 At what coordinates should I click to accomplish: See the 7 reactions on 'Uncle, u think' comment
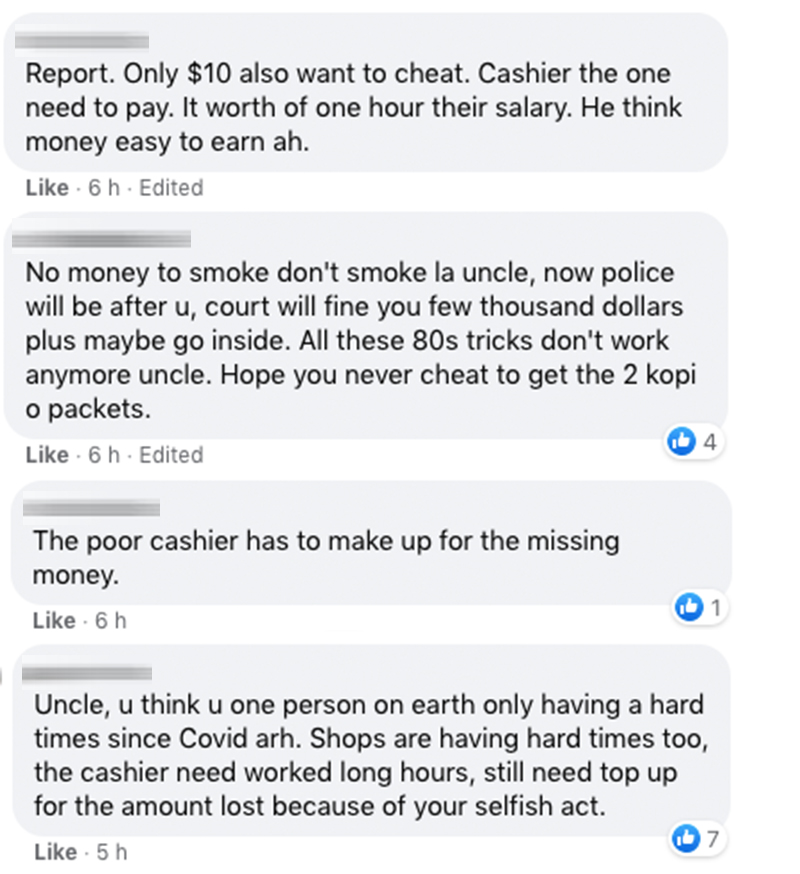coord(699,838)
